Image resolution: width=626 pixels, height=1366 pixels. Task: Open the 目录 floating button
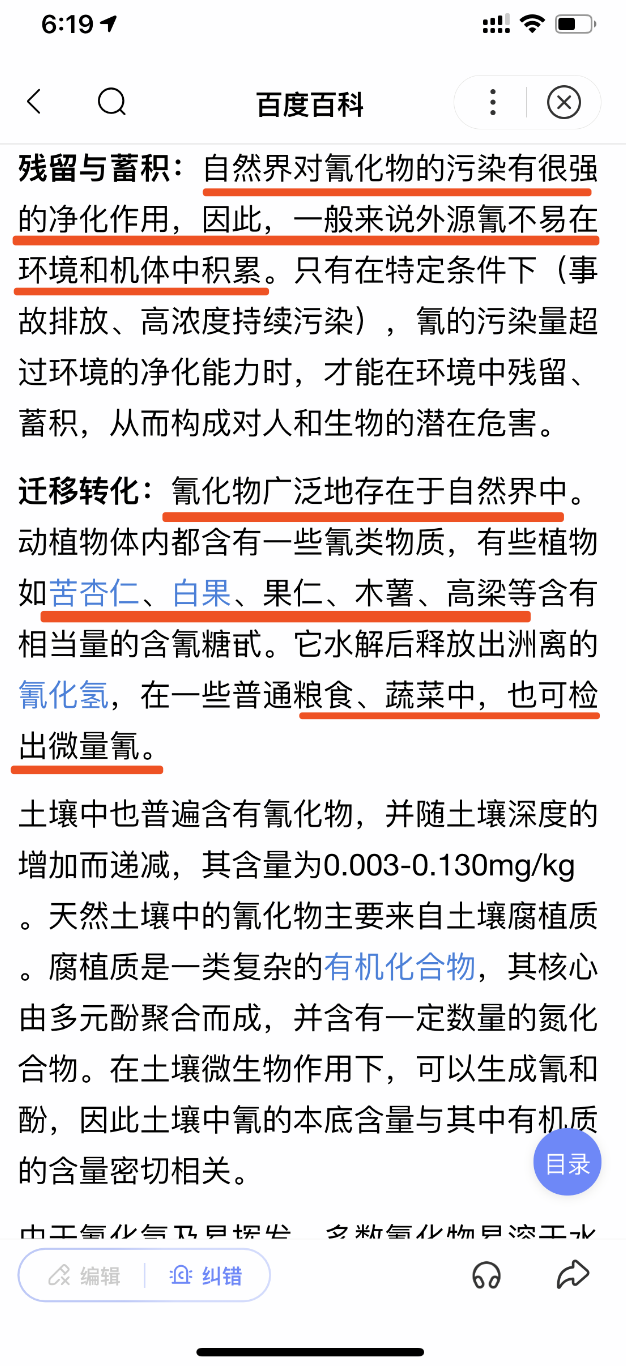click(x=567, y=1163)
